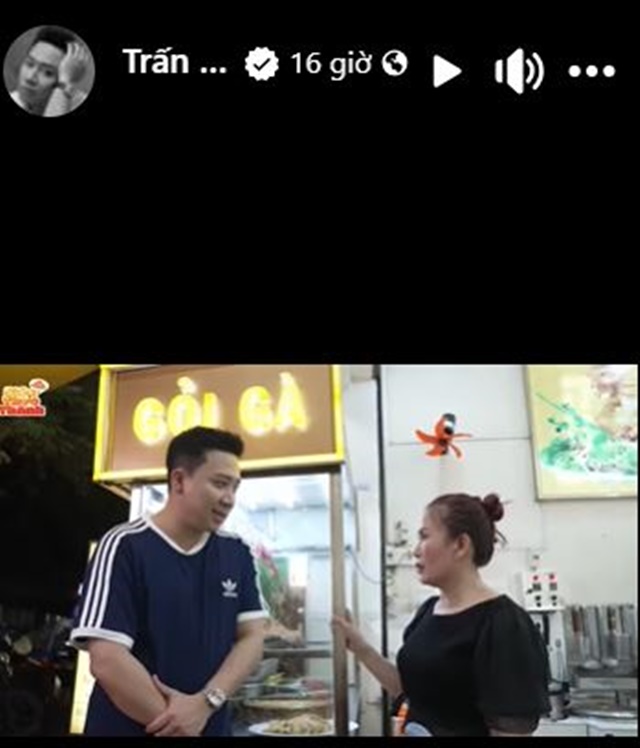This screenshot has height=748, width=640.
Task: Open the Trấn profile name link
Action: [174, 63]
